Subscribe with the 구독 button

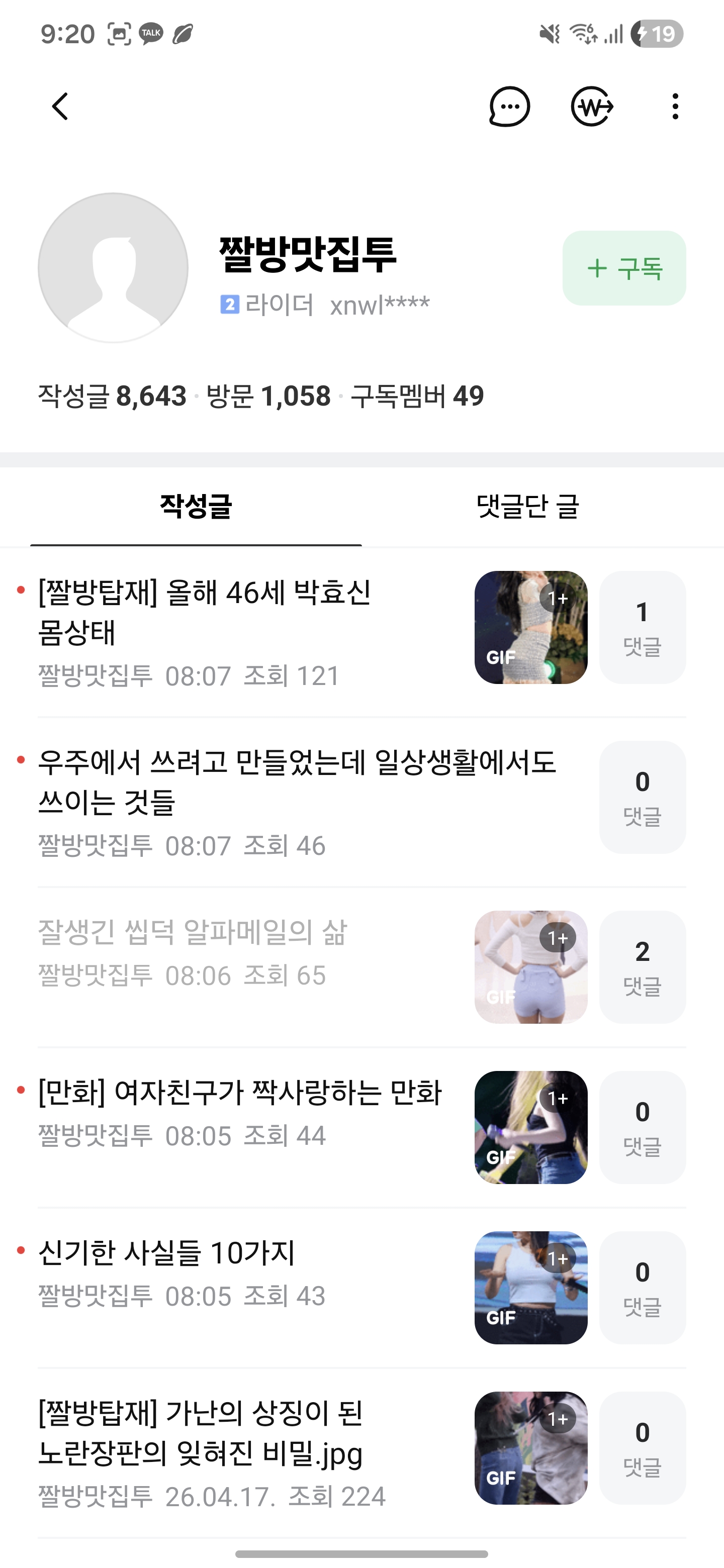coord(624,268)
